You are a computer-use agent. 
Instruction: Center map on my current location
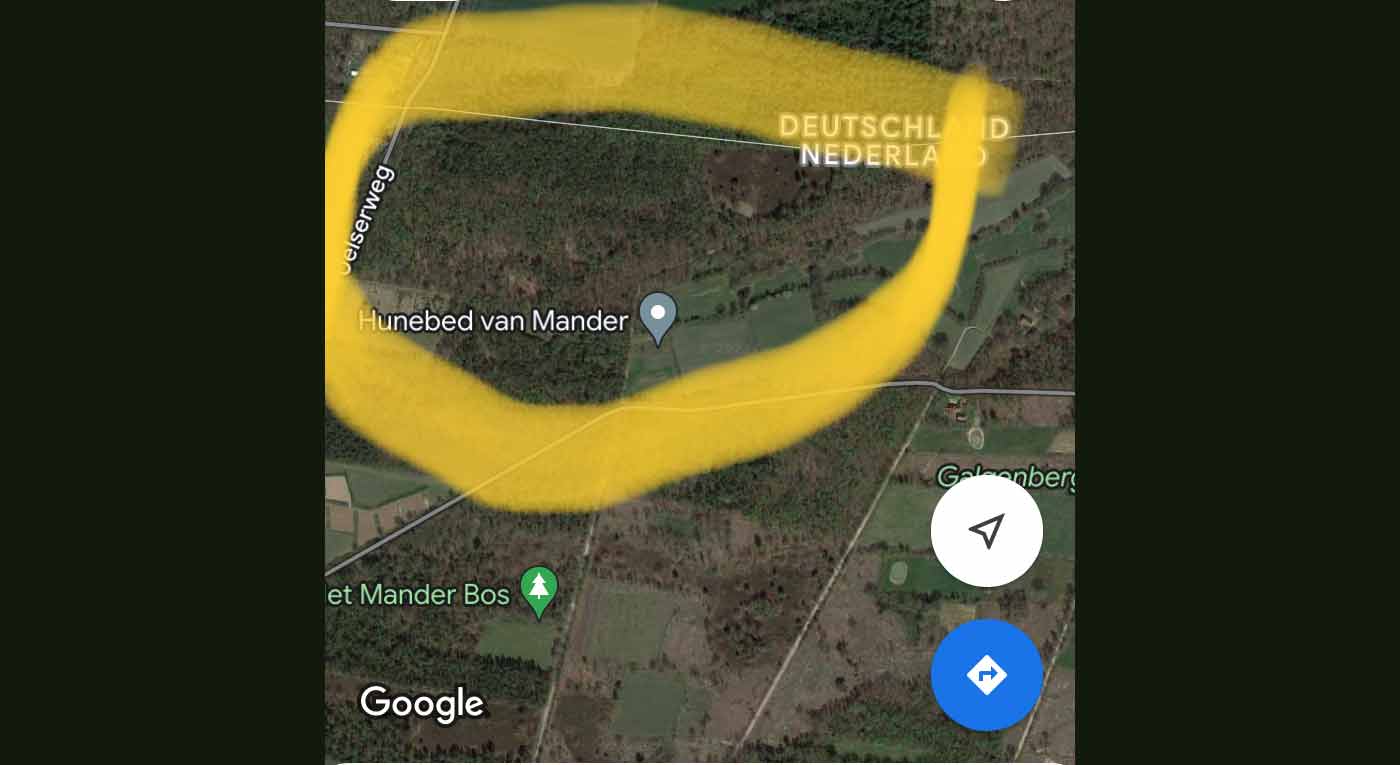(986, 531)
